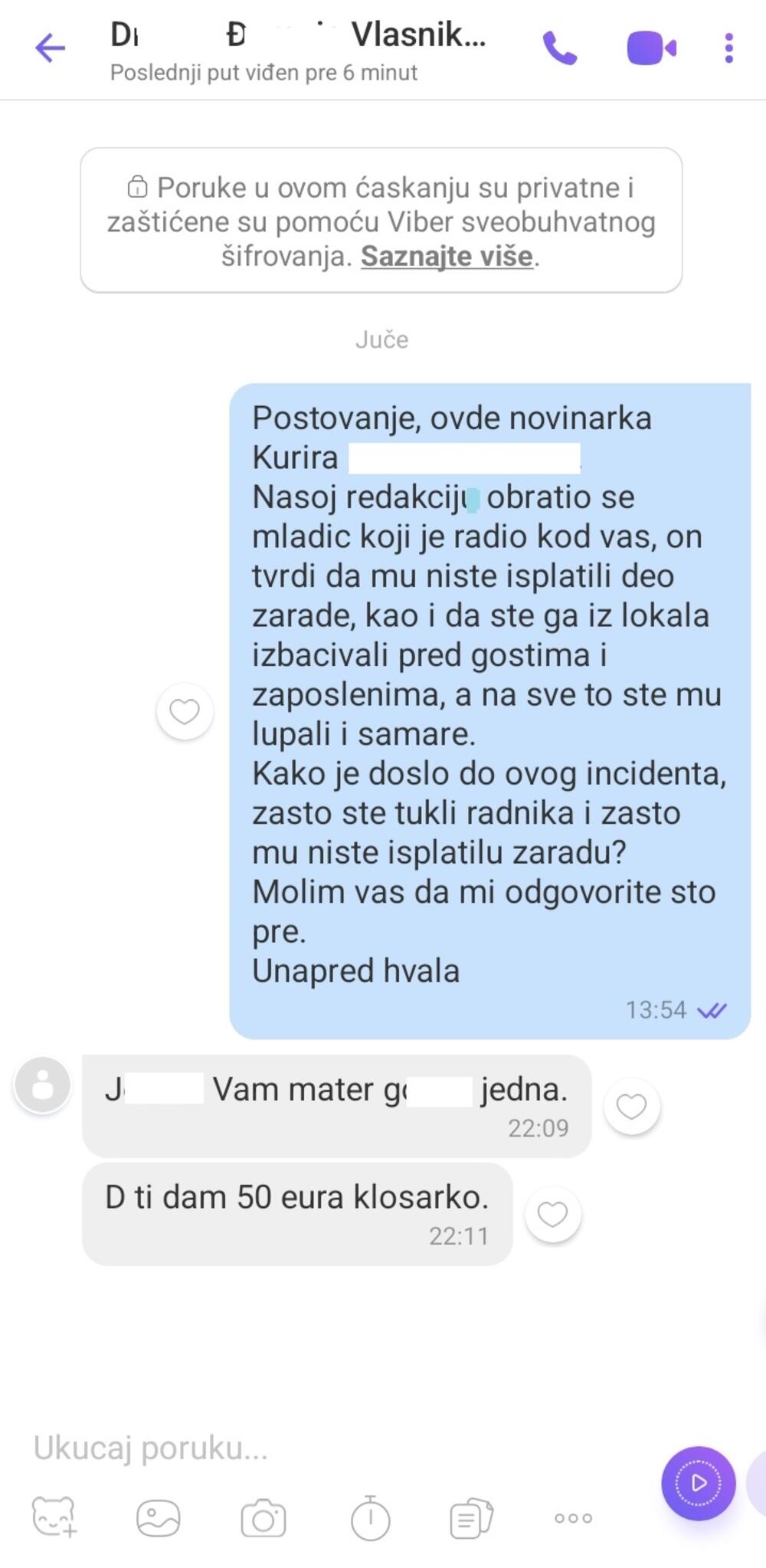Like the long message sent at 13:54
Viewport: 766px width, 1568px height.
185,711
